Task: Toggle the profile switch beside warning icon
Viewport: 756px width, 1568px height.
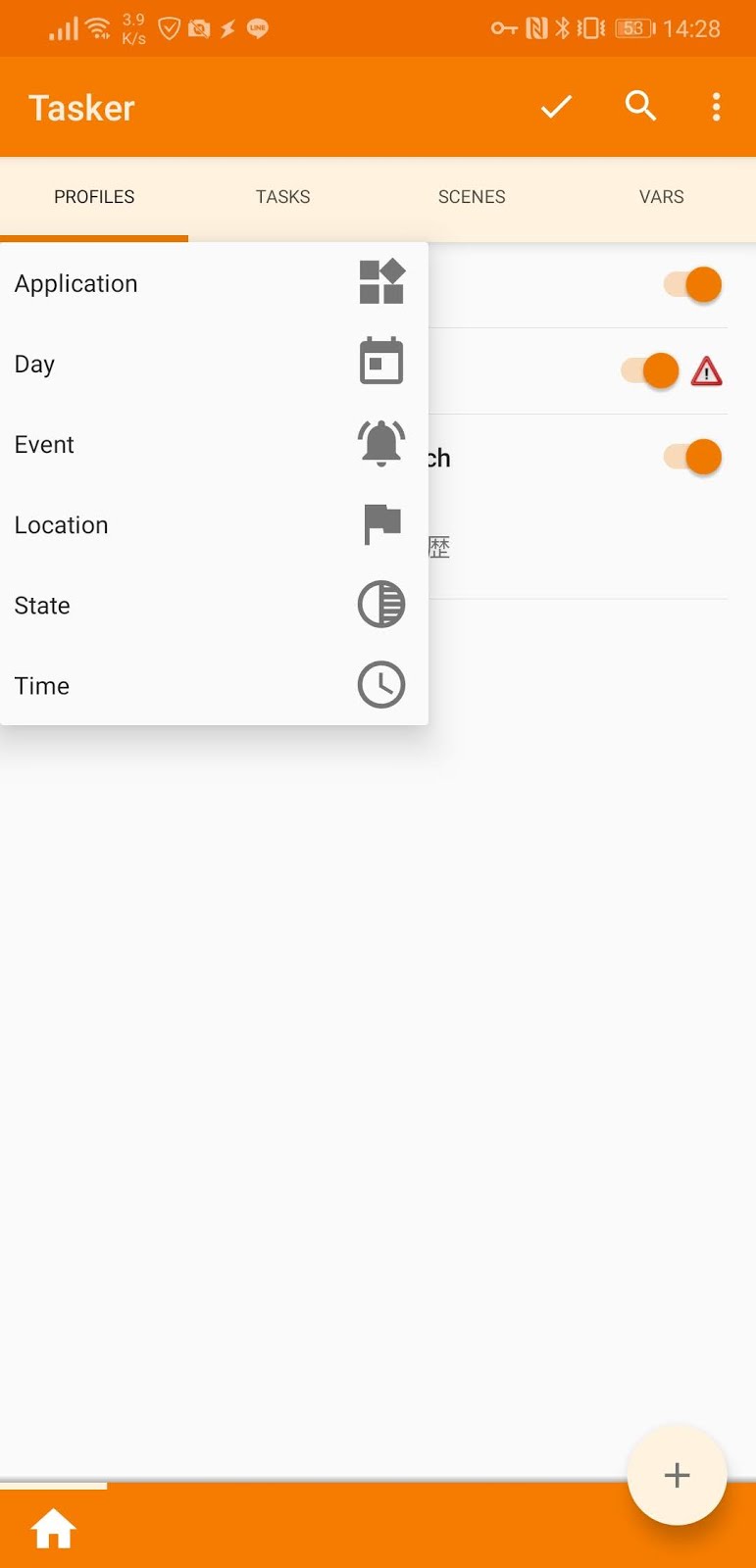Action: pyautogui.click(x=651, y=371)
